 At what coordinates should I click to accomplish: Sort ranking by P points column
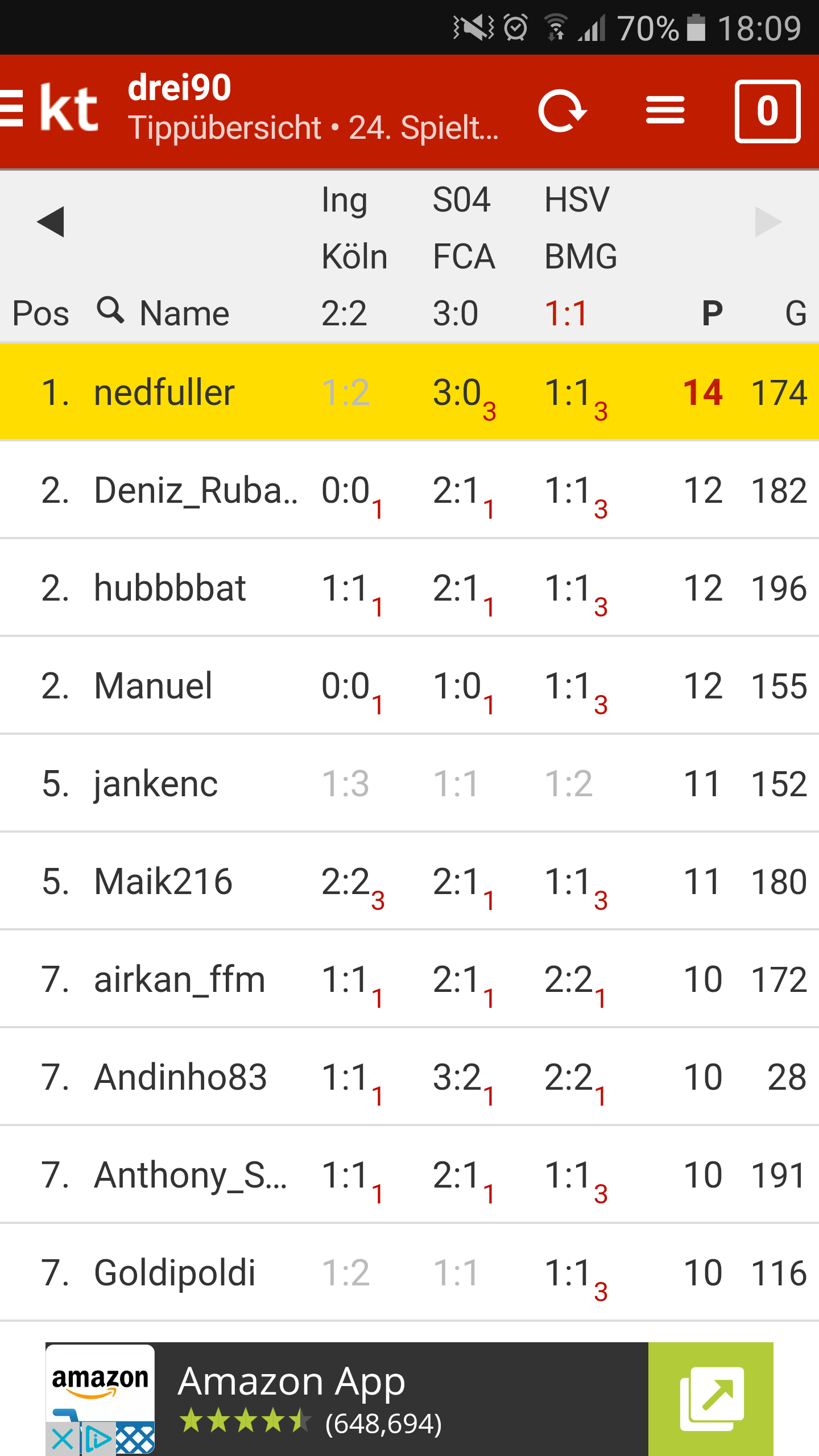[x=712, y=313]
